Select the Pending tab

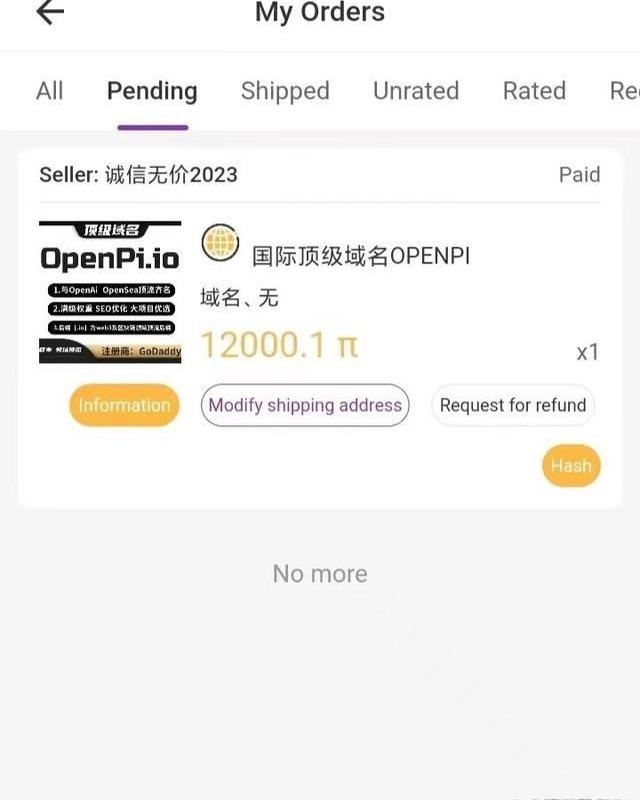click(x=152, y=91)
